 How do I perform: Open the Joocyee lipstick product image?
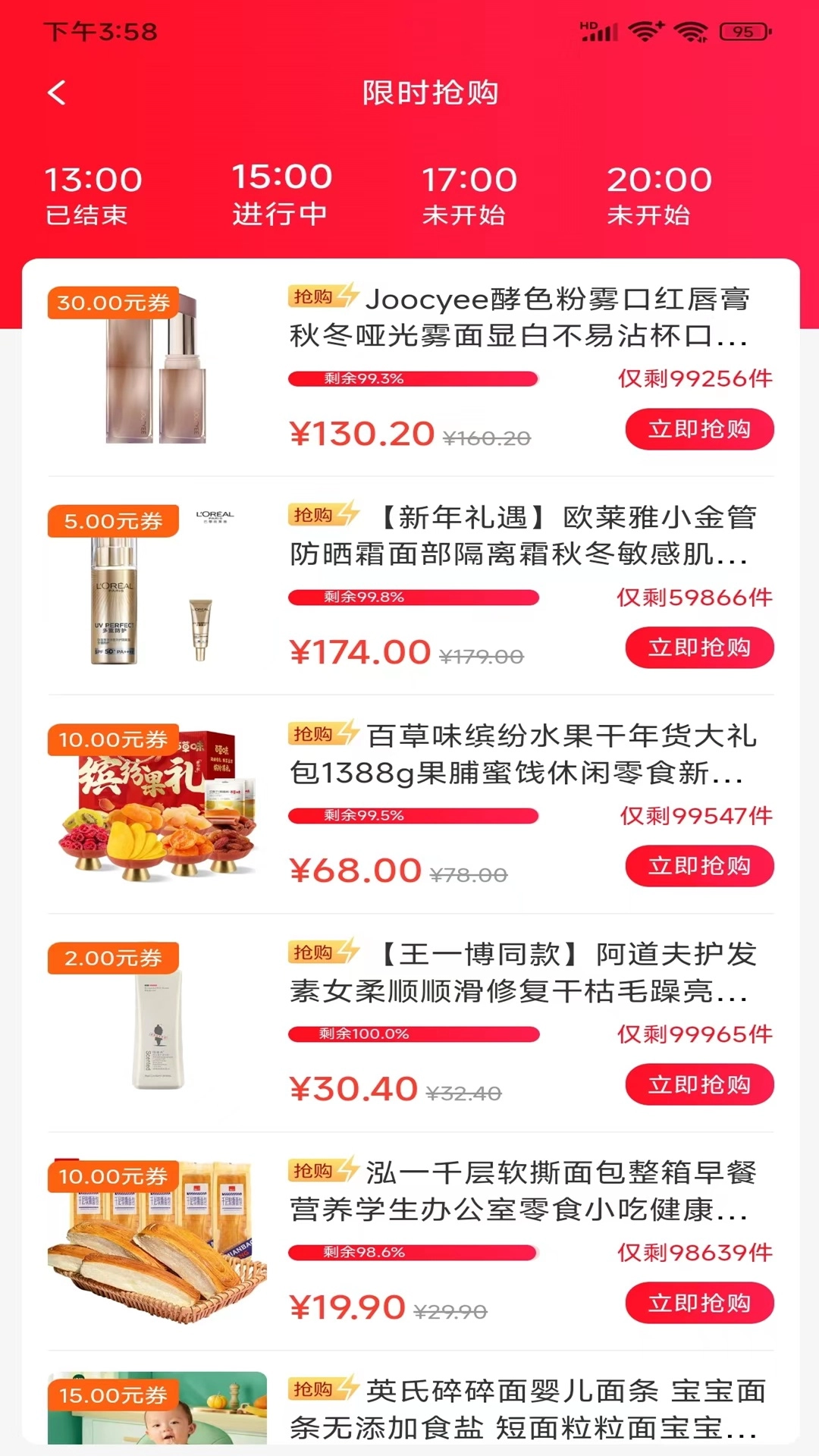coord(157,368)
